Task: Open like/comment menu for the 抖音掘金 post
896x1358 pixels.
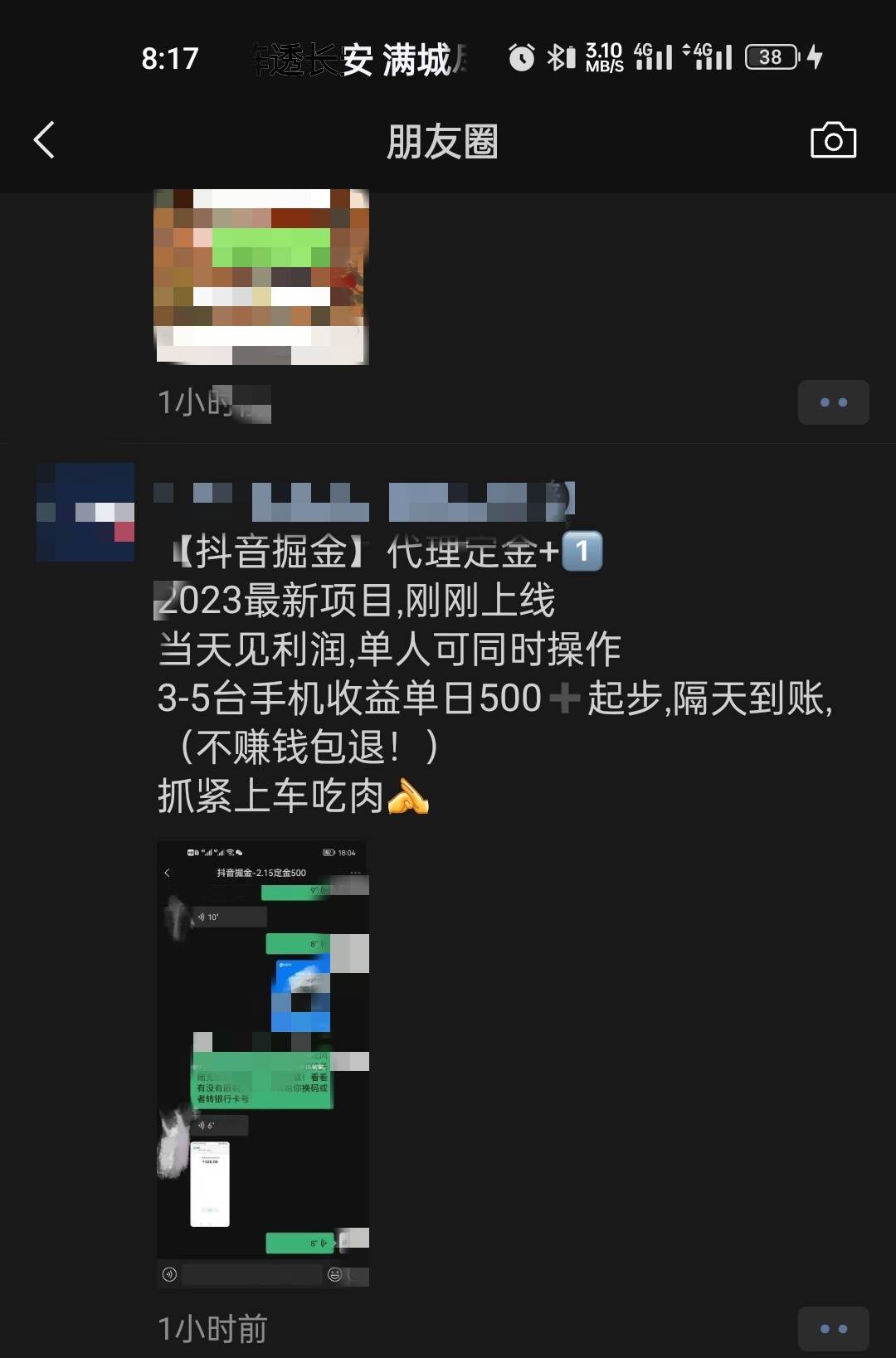Action: pyautogui.click(x=833, y=1328)
